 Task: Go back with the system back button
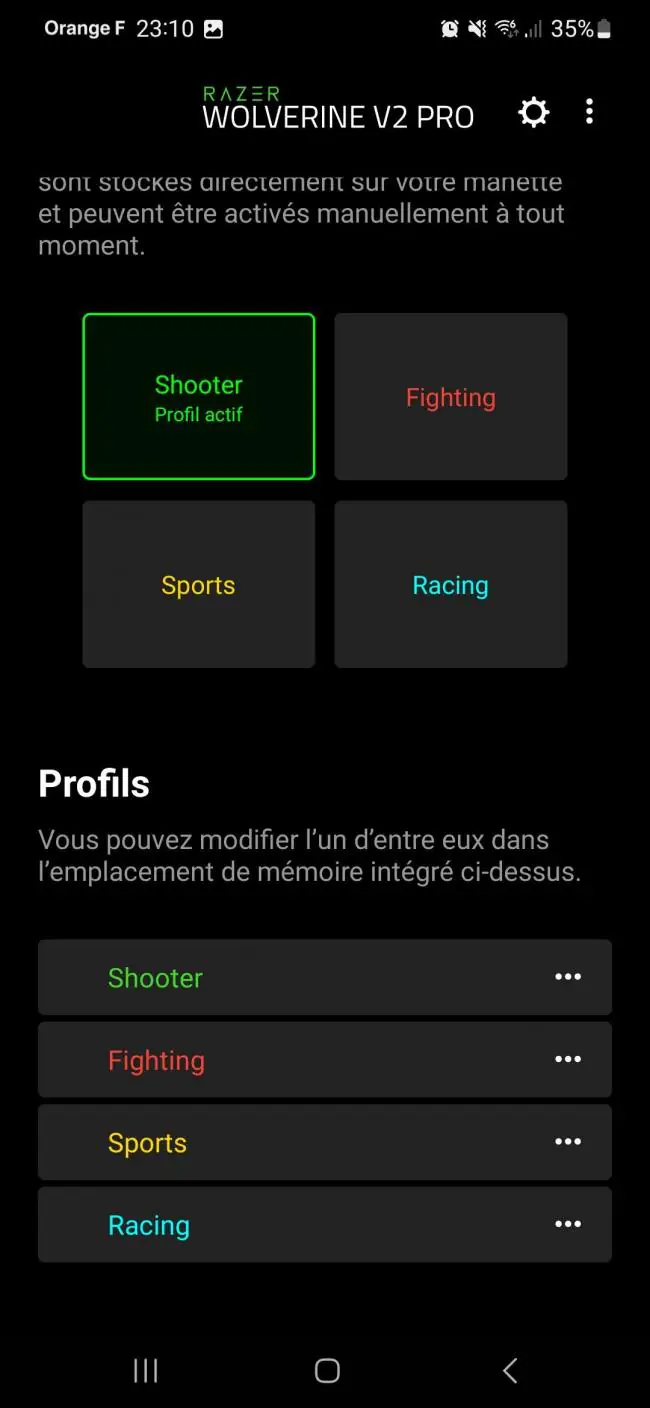pos(510,1370)
